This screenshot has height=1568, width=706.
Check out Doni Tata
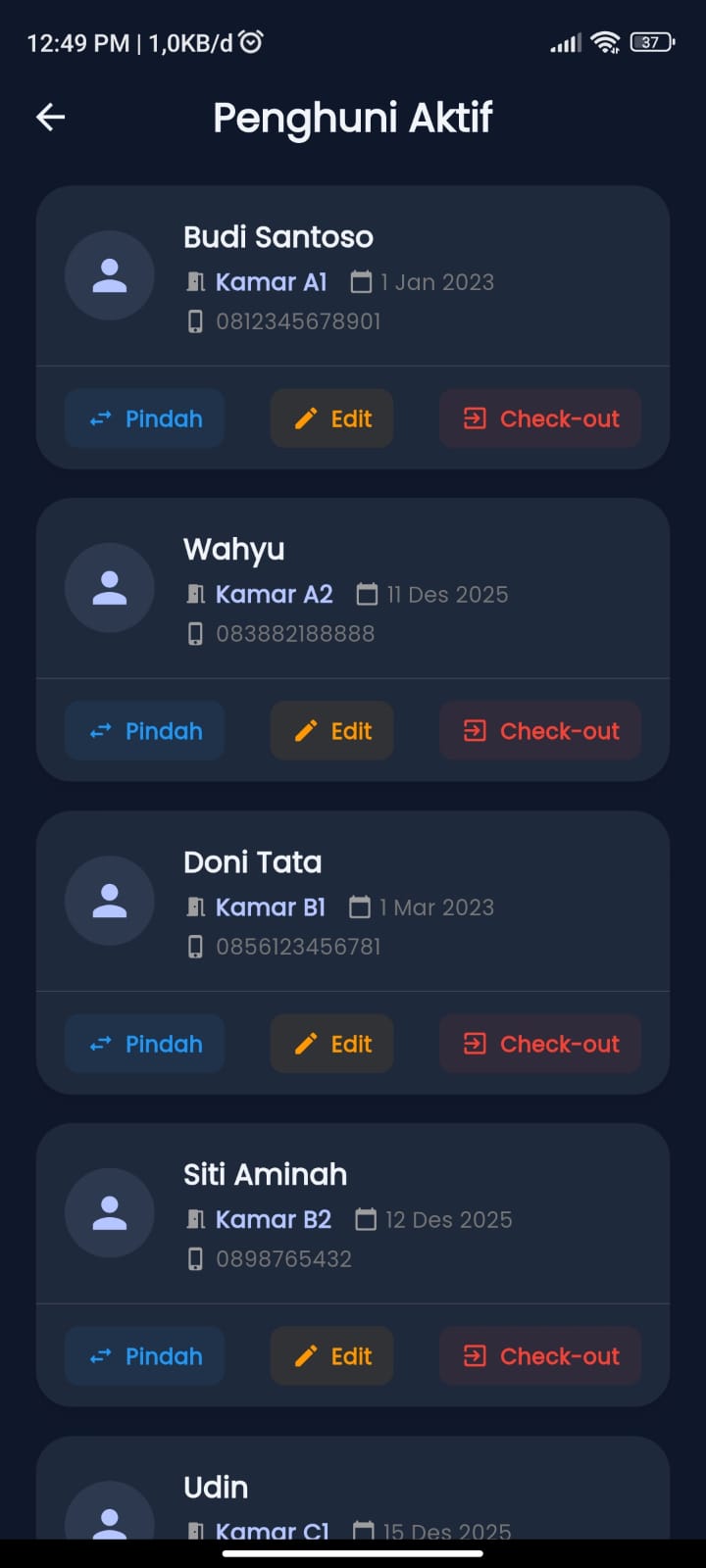[539, 1044]
